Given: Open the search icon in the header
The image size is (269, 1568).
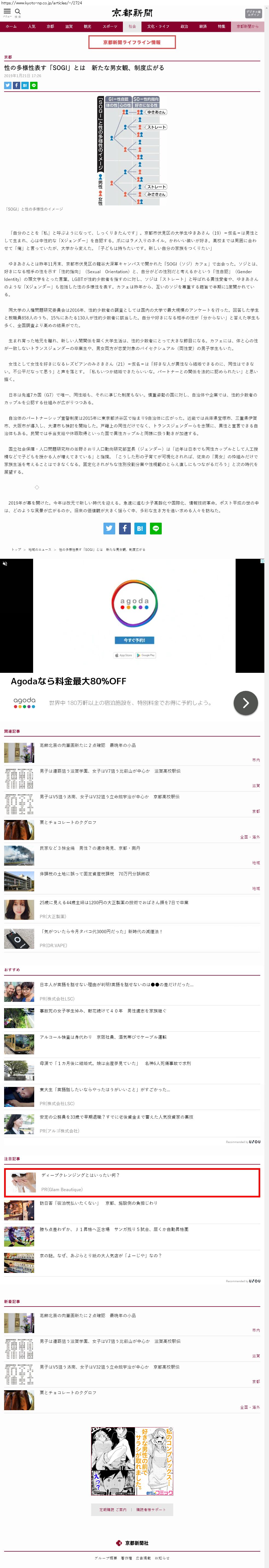Looking at the screenshot, I should coord(18,11).
